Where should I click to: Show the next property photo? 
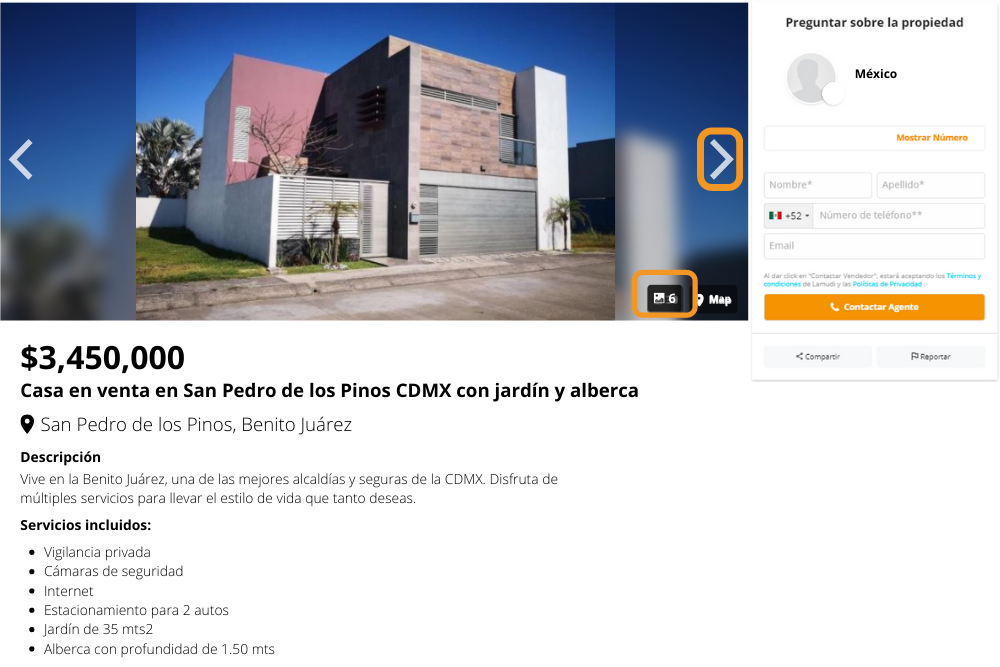pyautogui.click(x=720, y=159)
